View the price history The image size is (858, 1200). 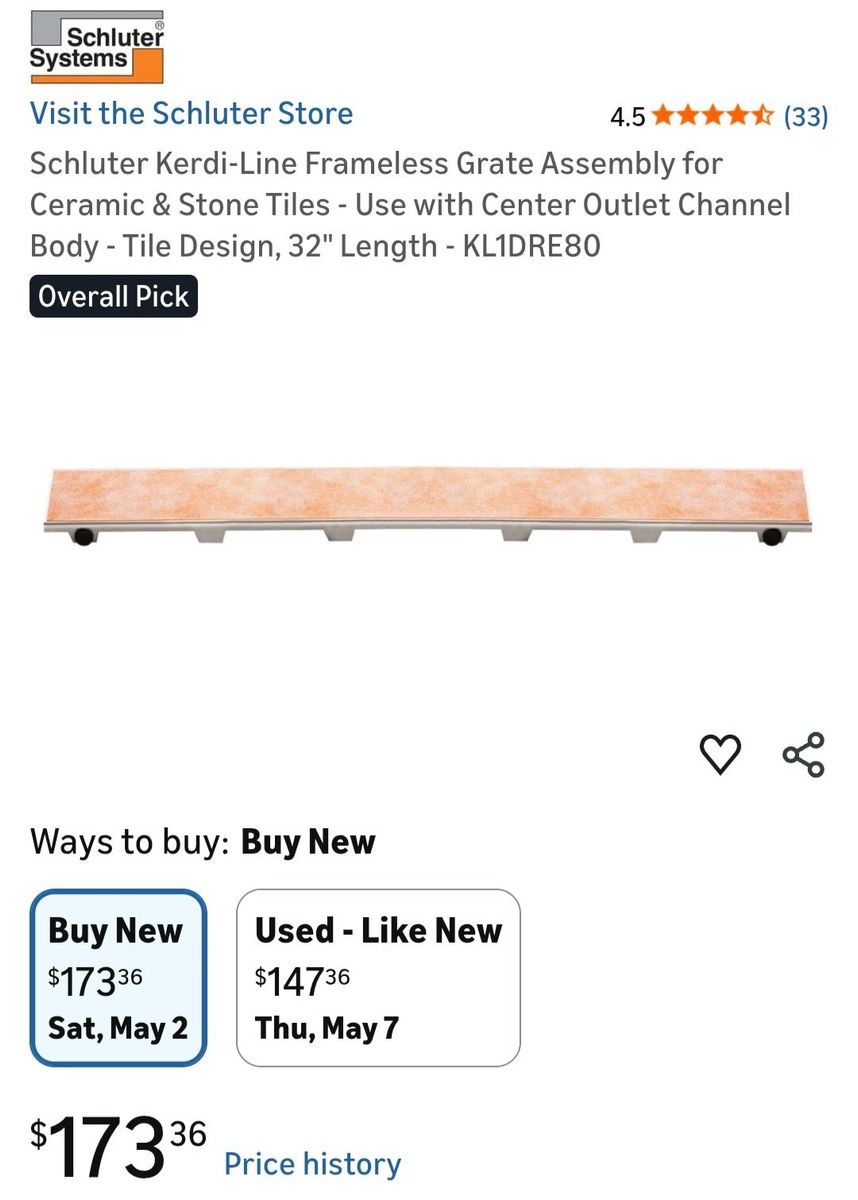(312, 1164)
